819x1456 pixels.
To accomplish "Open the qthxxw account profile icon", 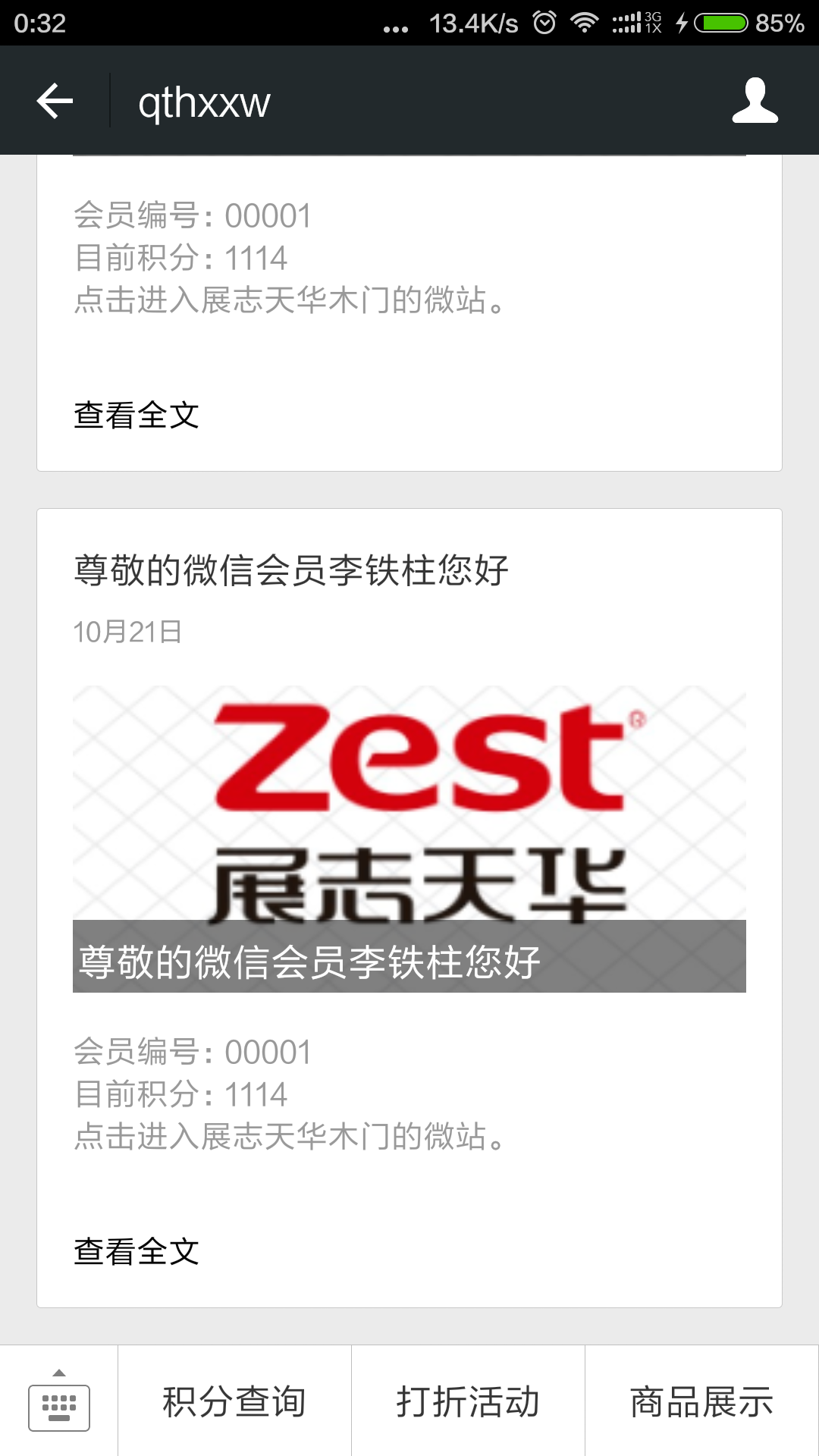I will pyautogui.click(x=755, y=101).
